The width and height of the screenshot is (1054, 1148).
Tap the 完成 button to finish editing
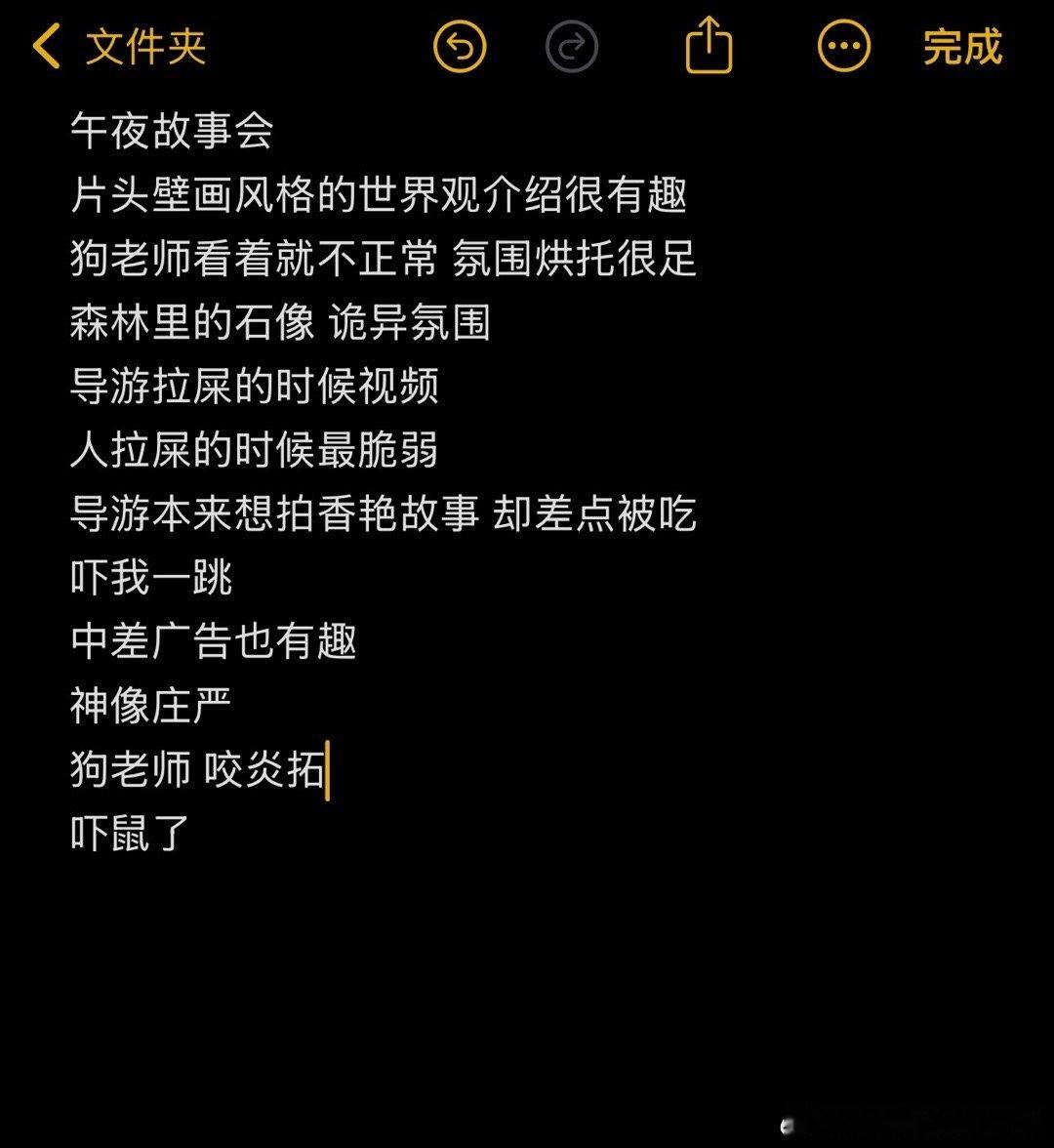pos(960,45)
